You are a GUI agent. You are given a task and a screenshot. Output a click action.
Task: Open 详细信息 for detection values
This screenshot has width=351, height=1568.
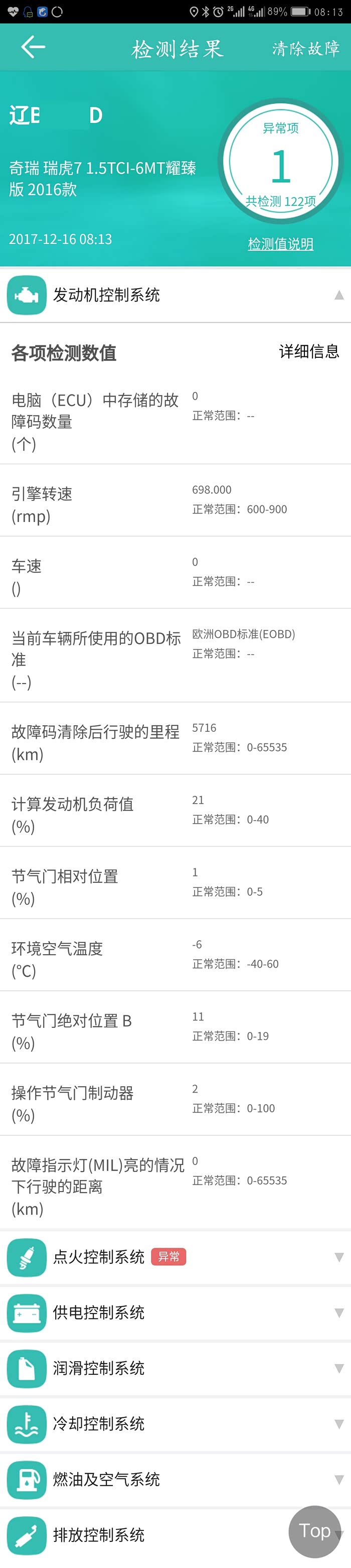coord(309,351)
